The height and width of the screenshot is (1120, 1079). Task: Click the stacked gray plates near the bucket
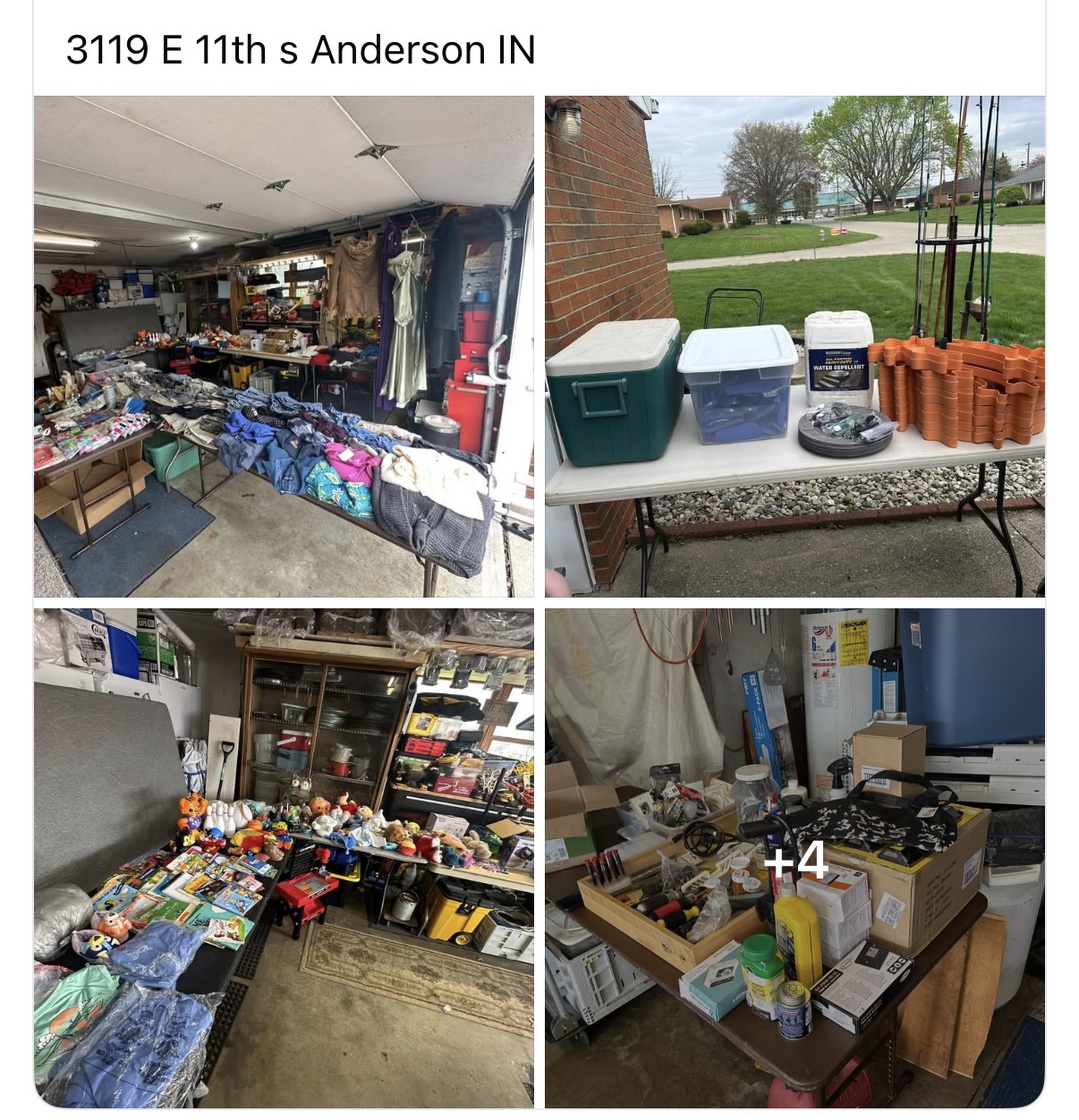point(839,437)
